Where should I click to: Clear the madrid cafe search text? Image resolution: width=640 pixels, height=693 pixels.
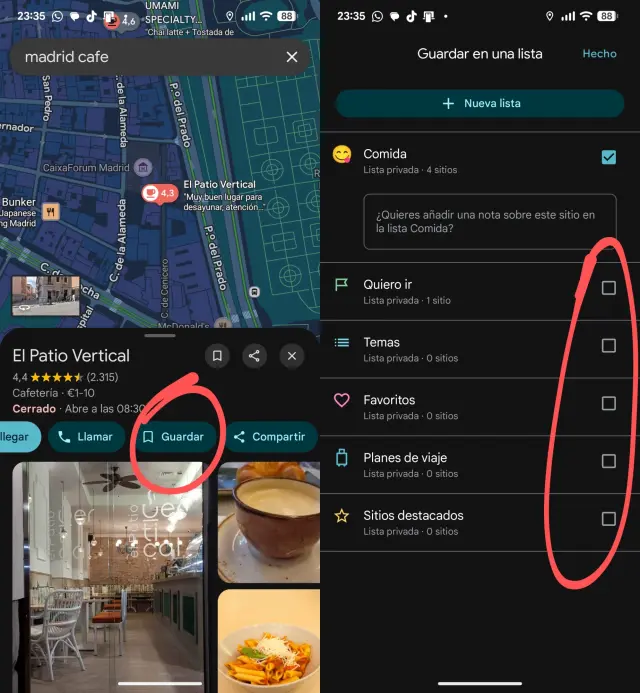(x=292, y=57)
